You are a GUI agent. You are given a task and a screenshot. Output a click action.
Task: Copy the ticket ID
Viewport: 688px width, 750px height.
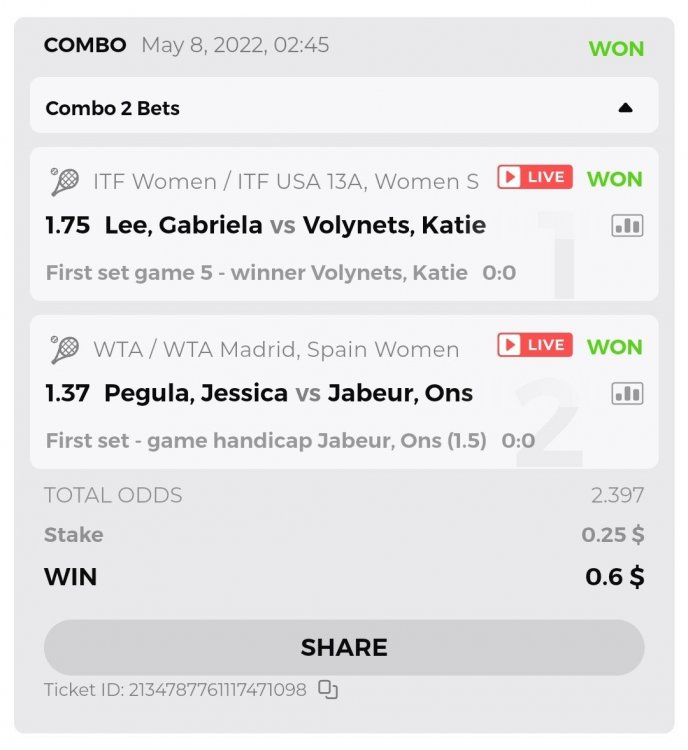tap(328, 690)
